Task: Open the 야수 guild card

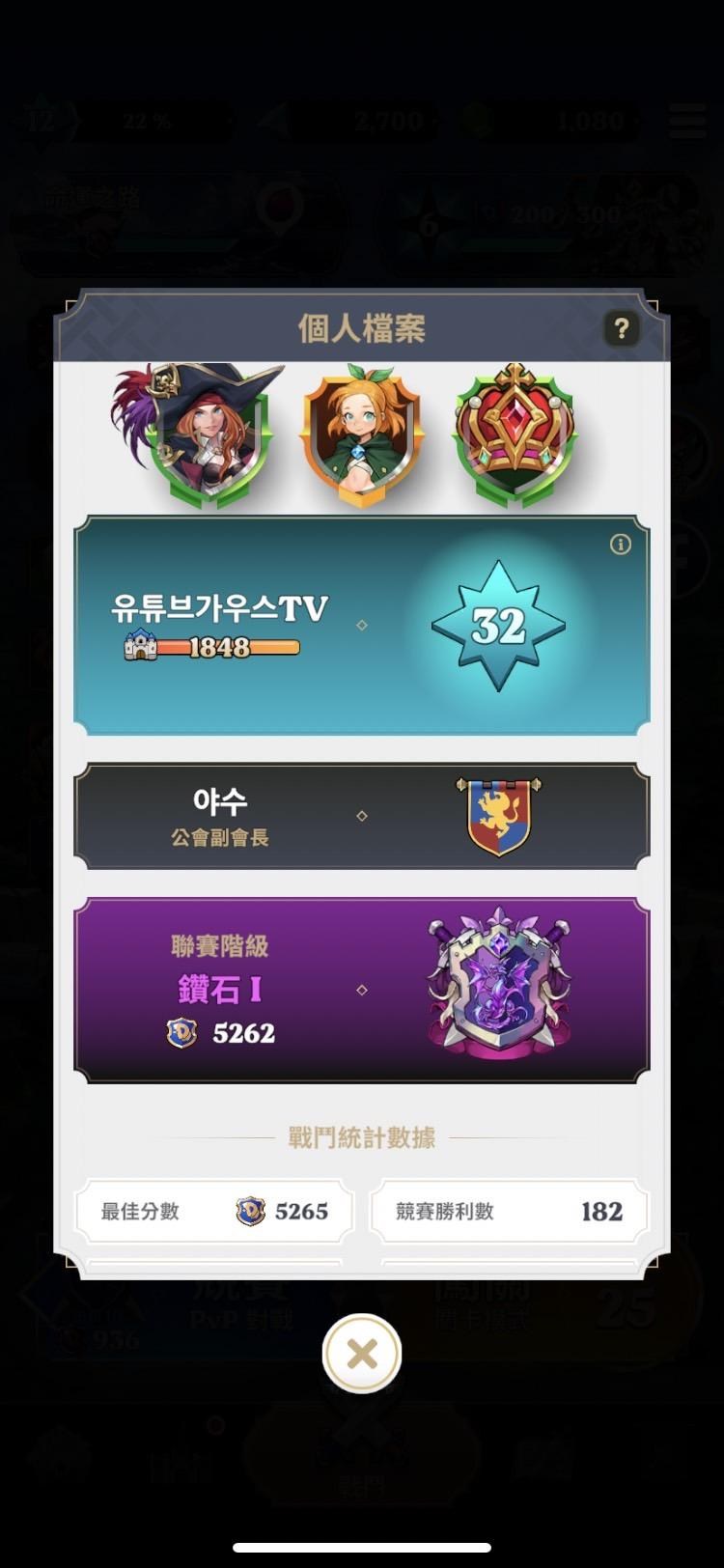Action: 362,816
